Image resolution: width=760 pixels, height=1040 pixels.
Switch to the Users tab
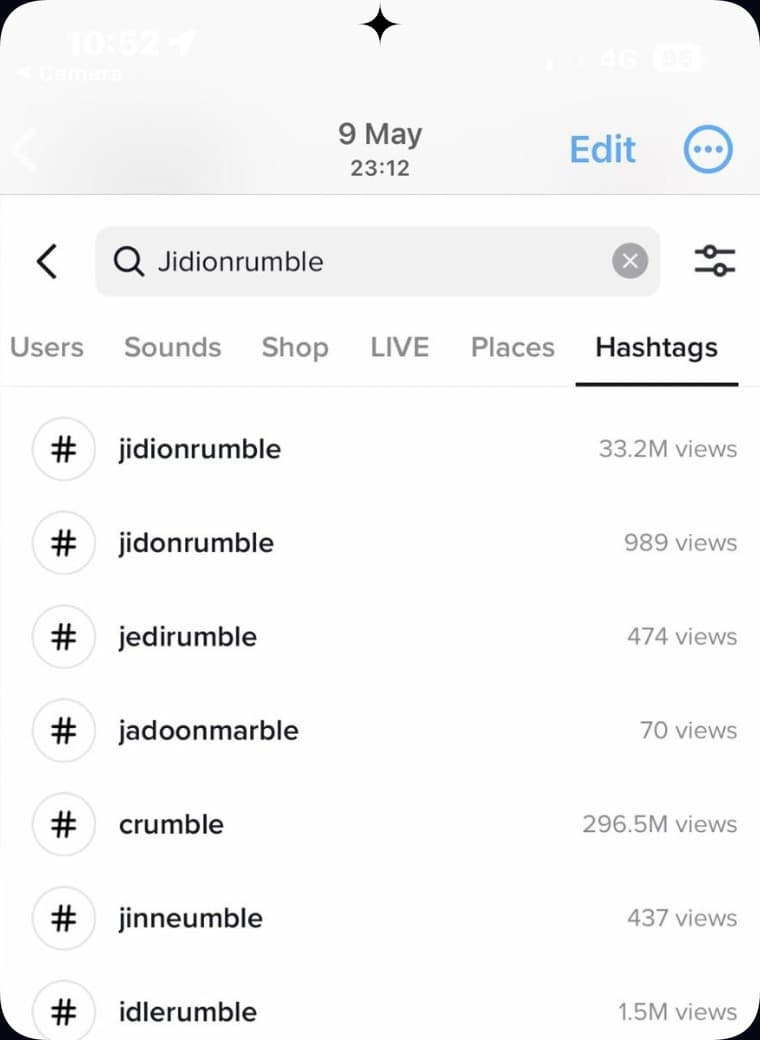coord(46,347)
